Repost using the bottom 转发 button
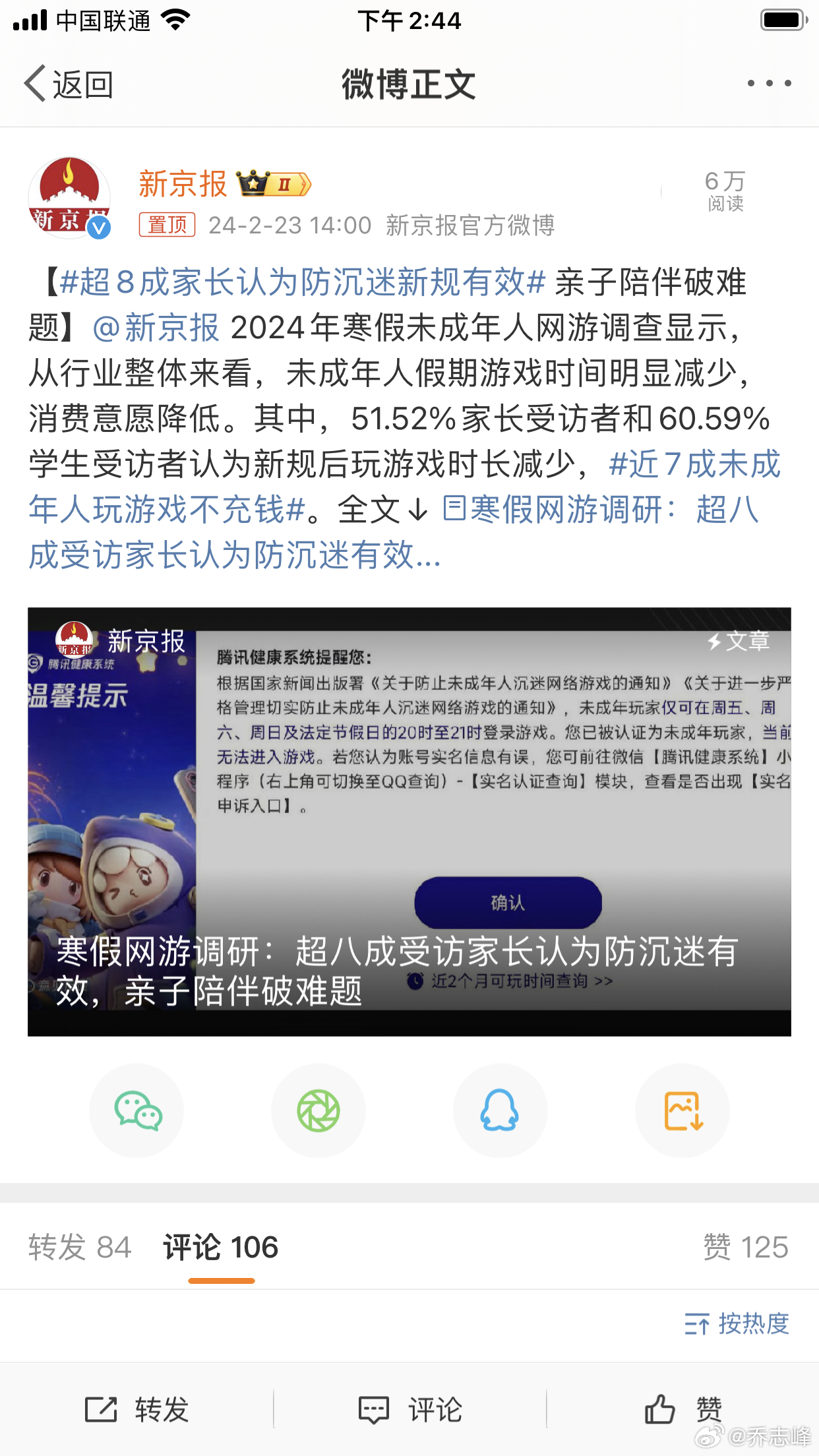Viewport: 819px width, 1456px height. [137, 1410]
